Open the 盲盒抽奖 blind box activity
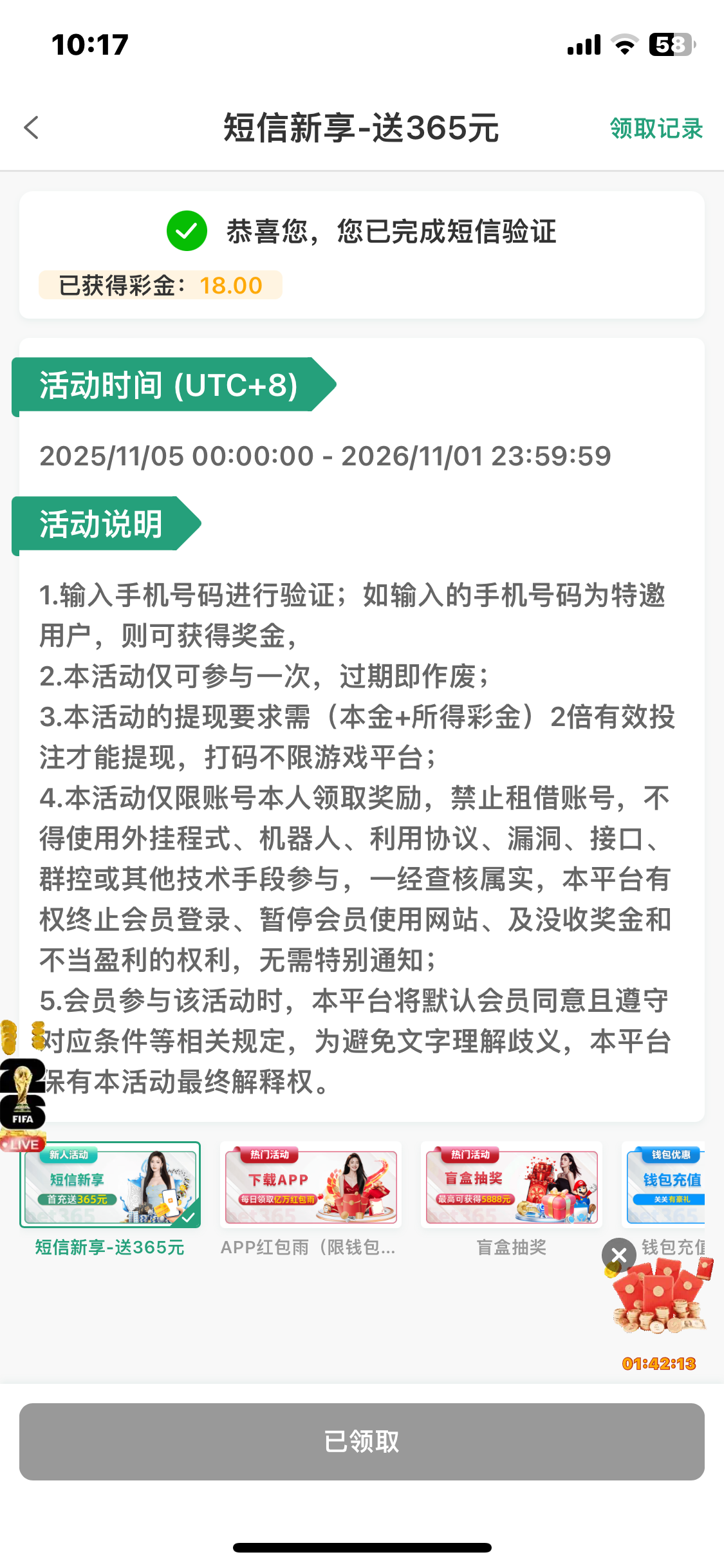Viewport: 724px width, 1568px height. tap(512, 1186)
